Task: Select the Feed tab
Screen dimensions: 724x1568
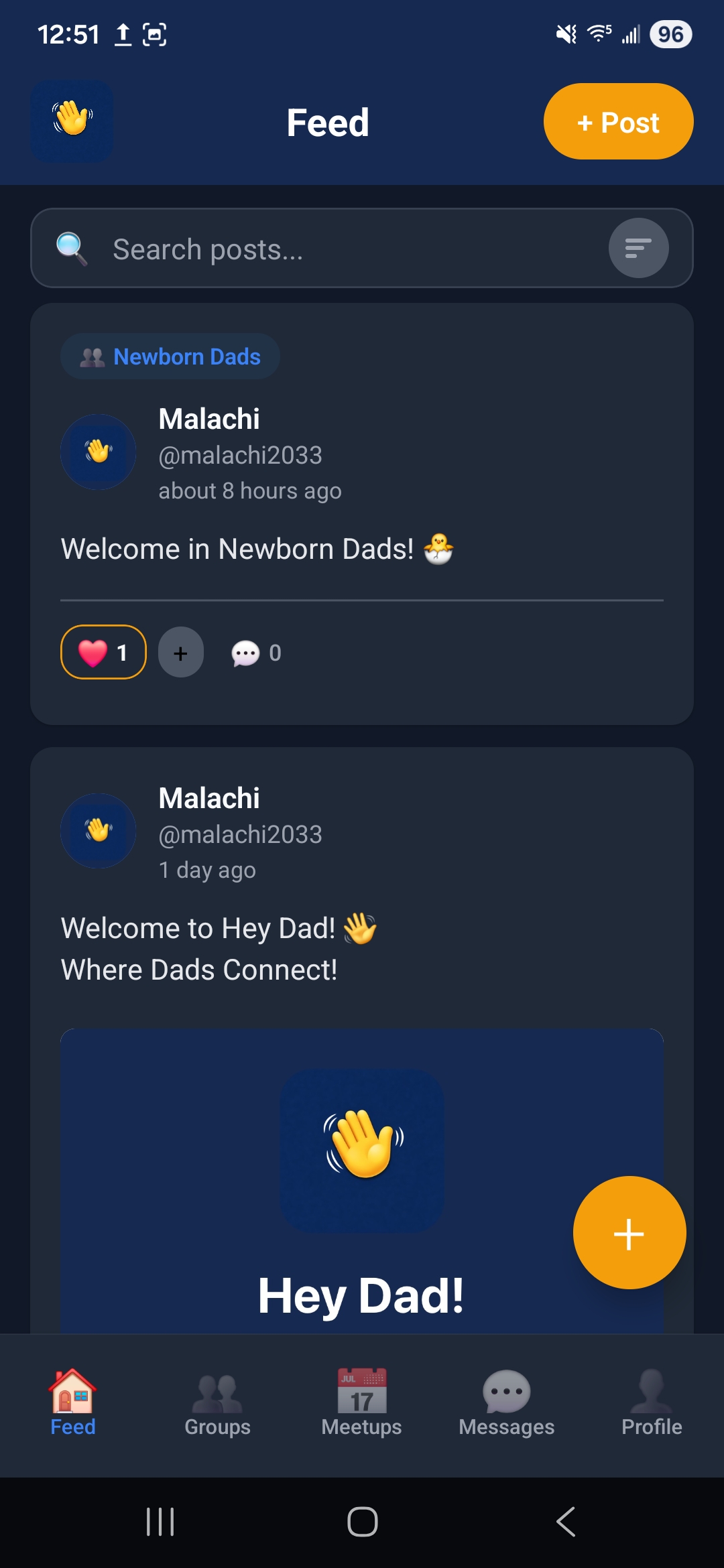Action: 72,1403
